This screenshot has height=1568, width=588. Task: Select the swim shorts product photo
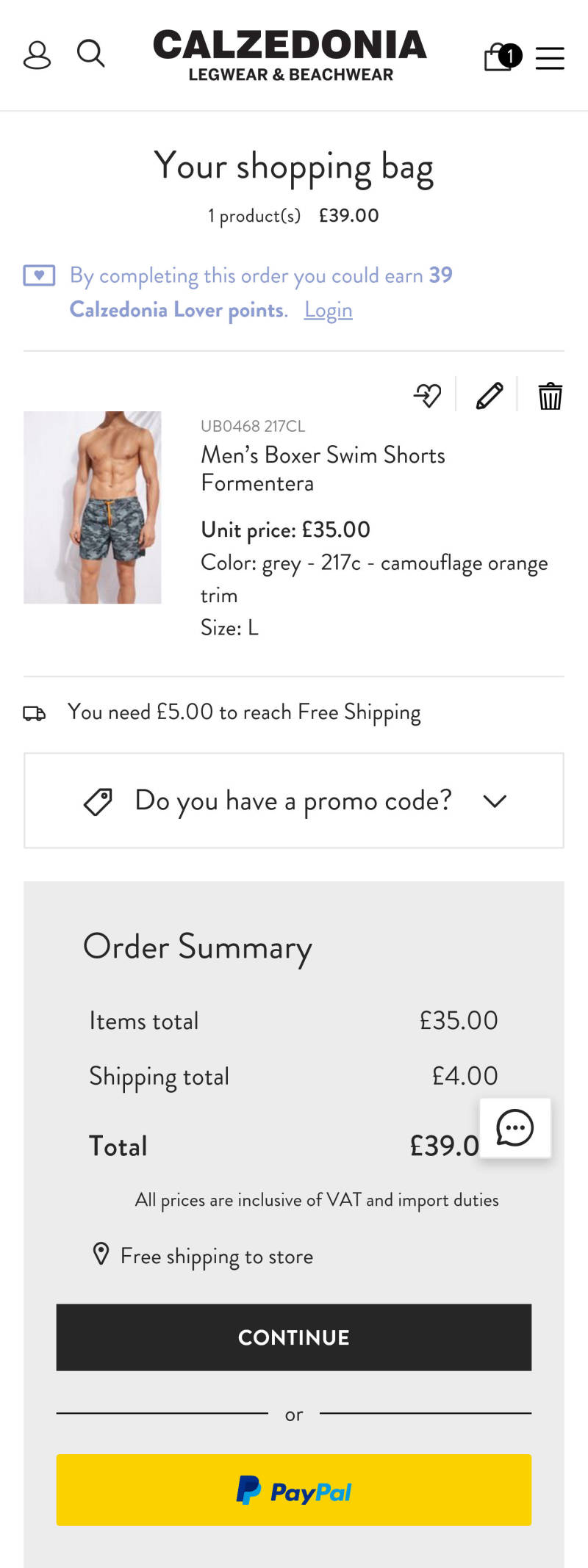pos(92,507)
